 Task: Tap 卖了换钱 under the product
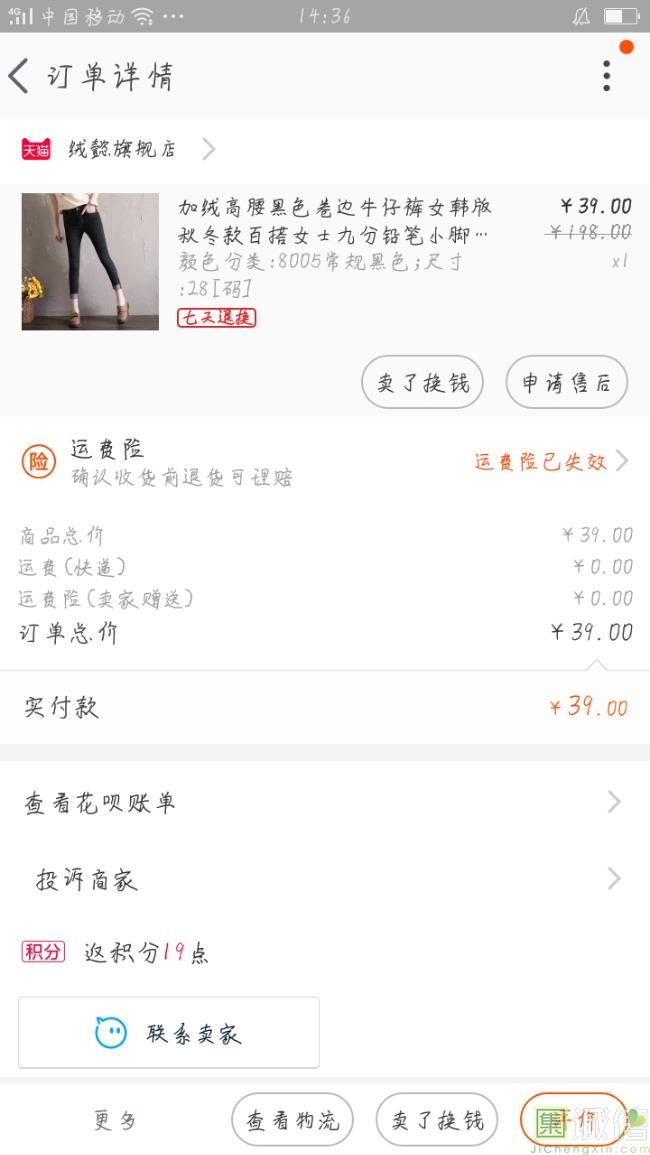tap(422, 382)
